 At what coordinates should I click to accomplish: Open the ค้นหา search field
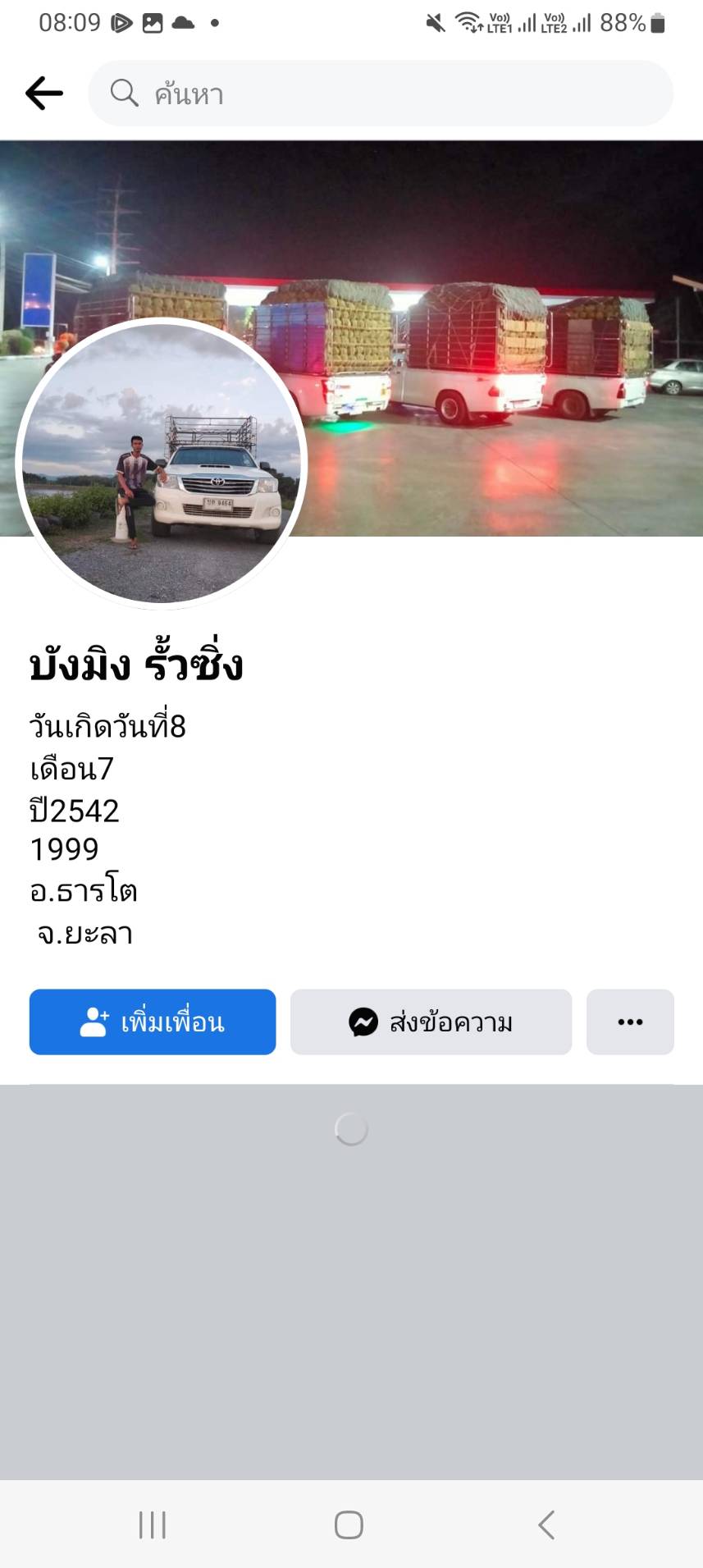[381, 94]
